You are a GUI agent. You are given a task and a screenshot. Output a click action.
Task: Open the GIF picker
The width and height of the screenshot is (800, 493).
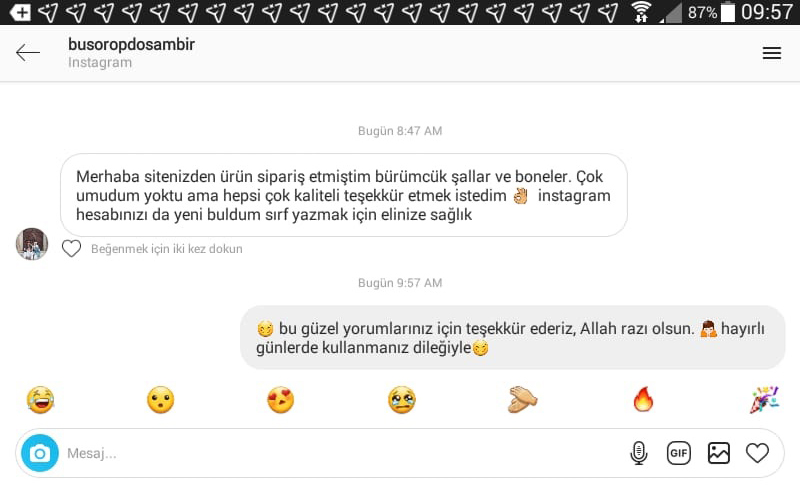click(x=679, y=453)
